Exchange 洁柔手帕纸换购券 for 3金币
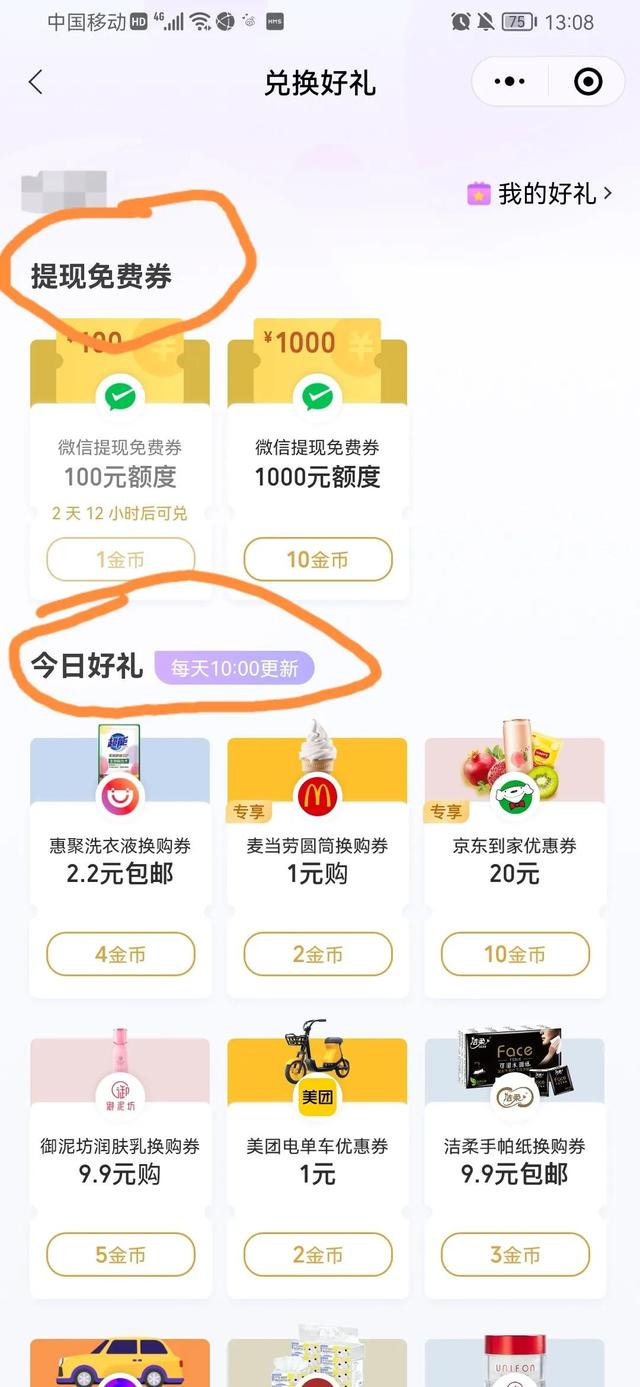 (515, 1255)
